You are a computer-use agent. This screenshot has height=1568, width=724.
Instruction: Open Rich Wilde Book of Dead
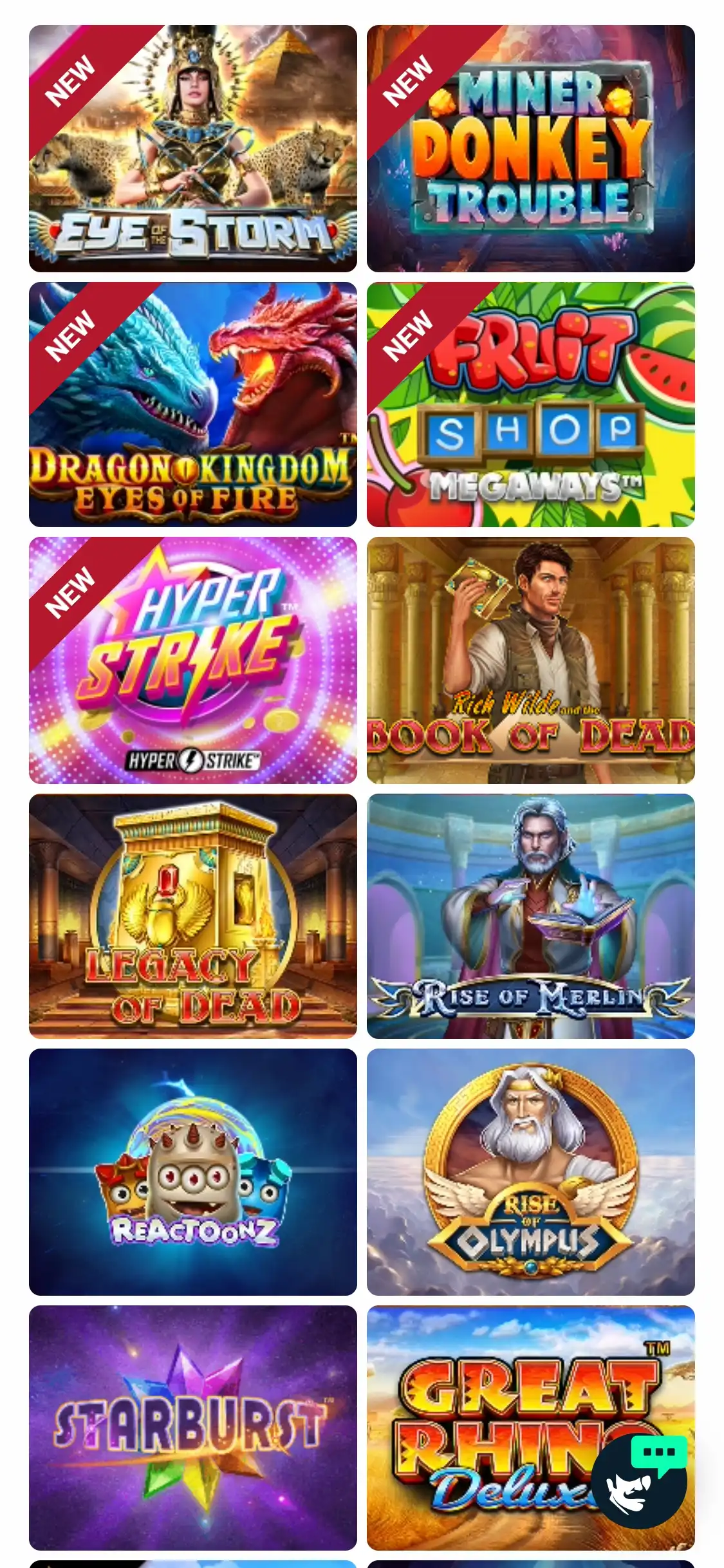[530, 660]
